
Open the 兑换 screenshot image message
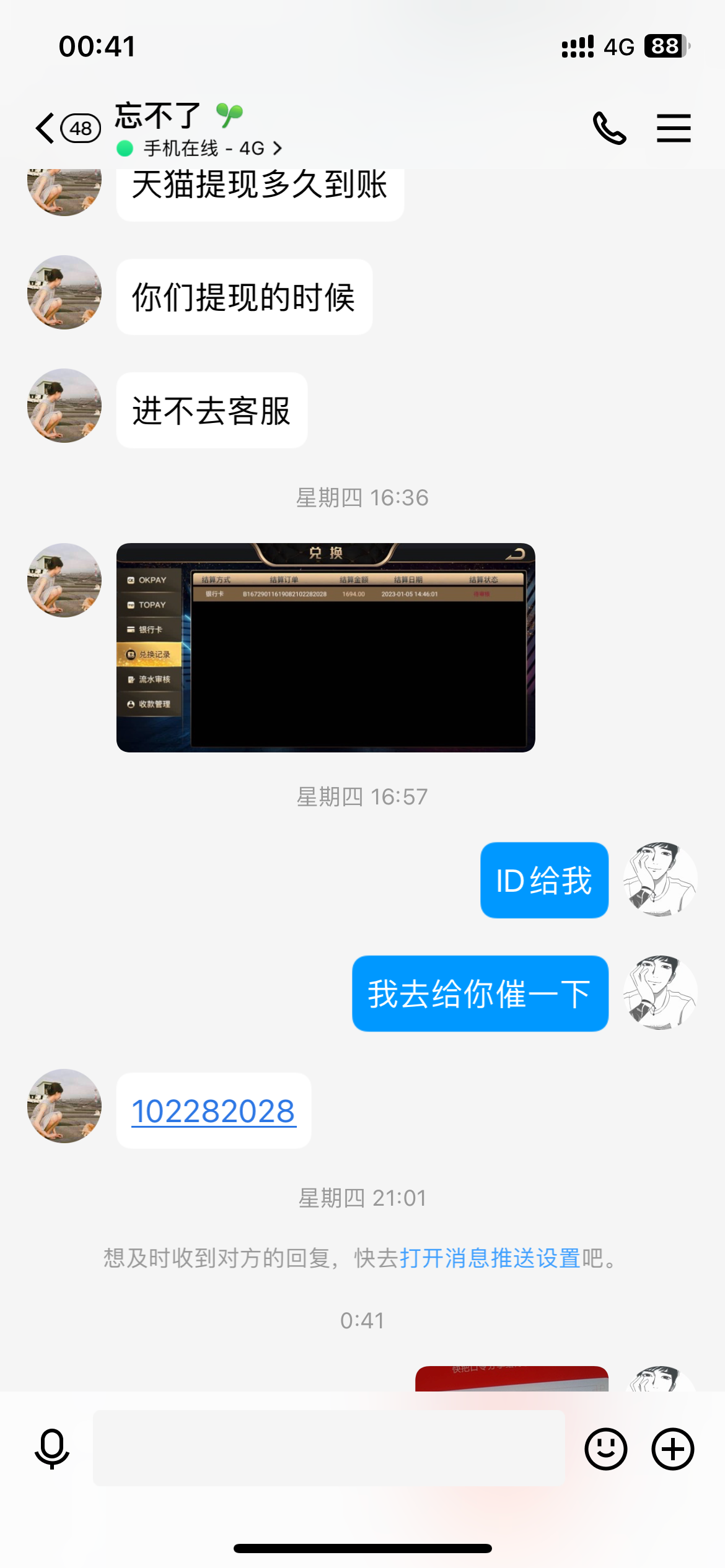(x=325, y=647)
